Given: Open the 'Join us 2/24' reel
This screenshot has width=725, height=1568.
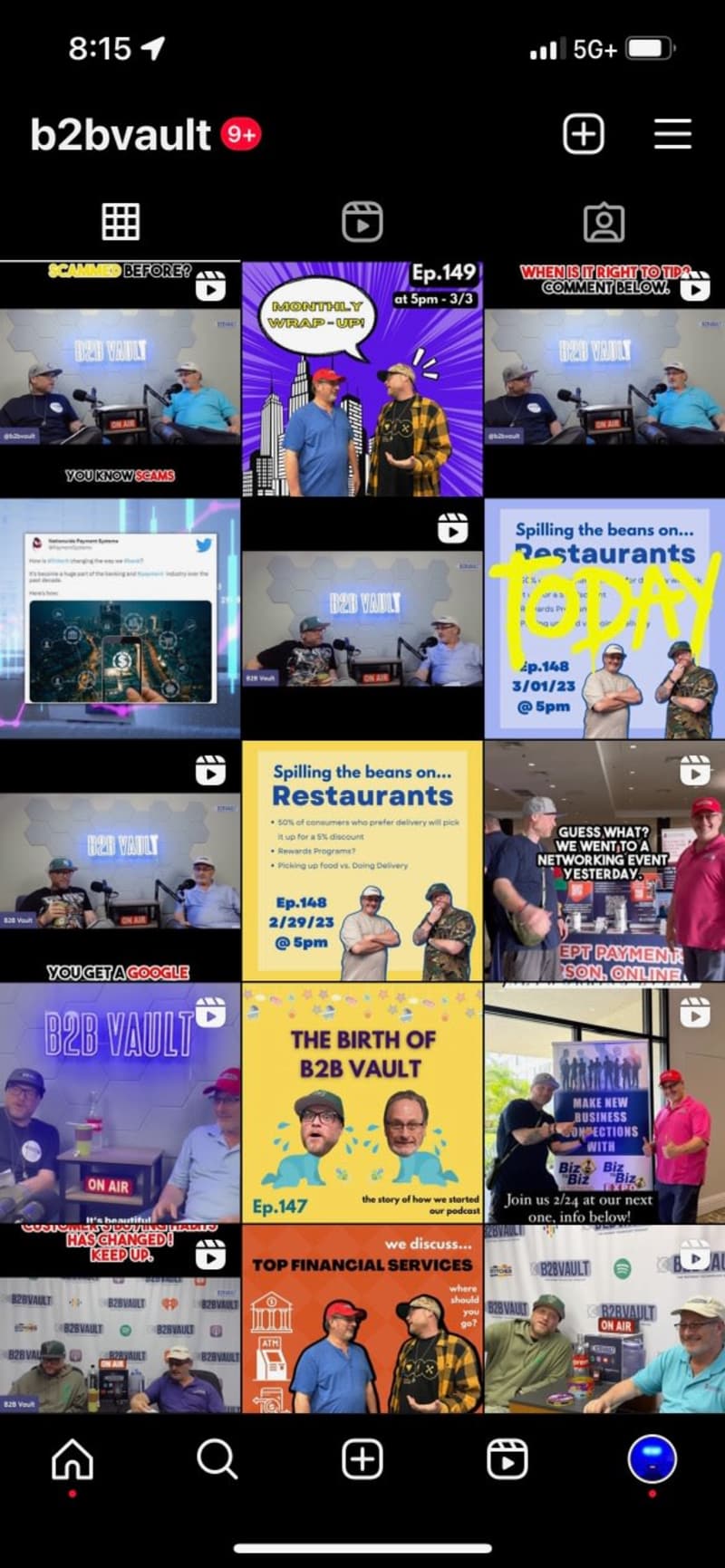Looking at the screenshot, I should click(x=604, y=1102).
